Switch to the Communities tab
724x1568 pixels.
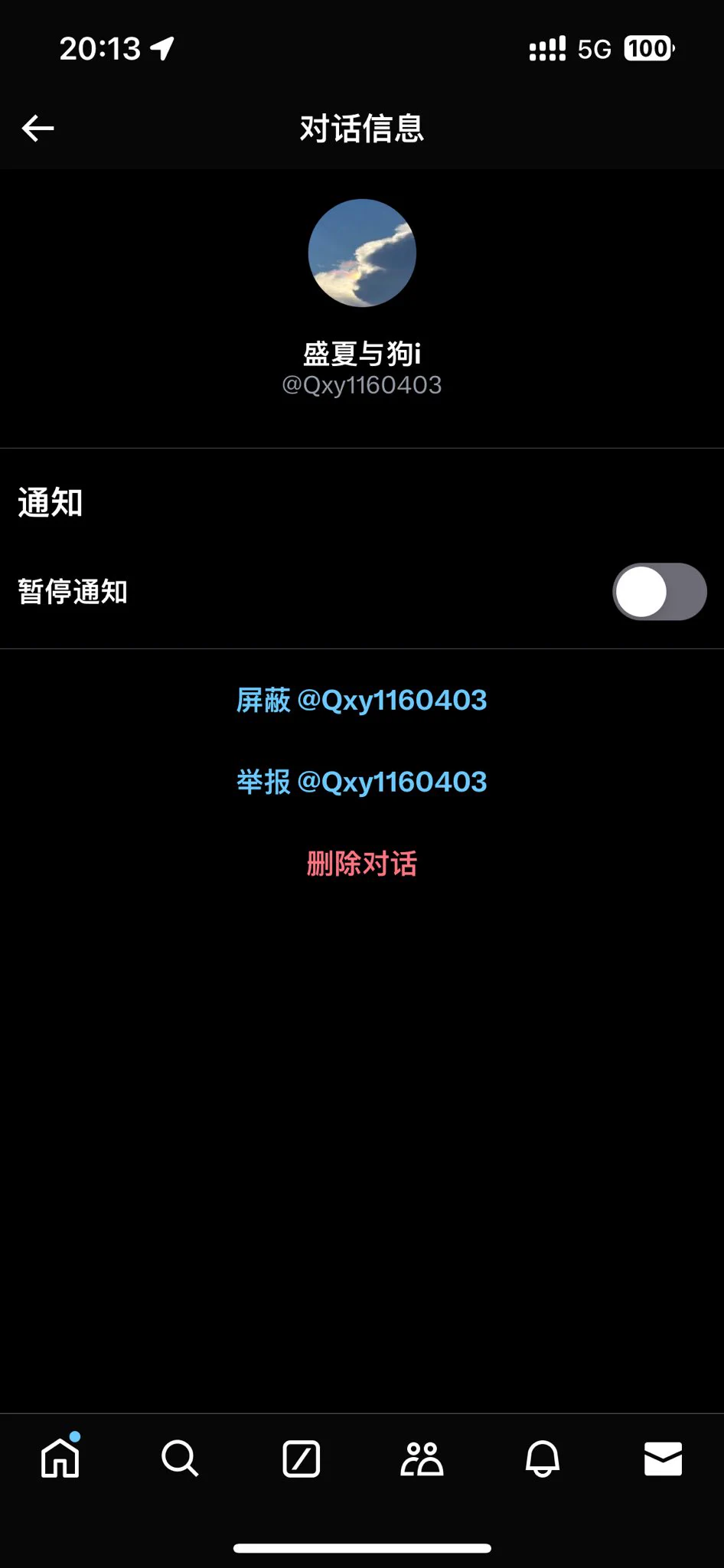[x=422, y=1458]
